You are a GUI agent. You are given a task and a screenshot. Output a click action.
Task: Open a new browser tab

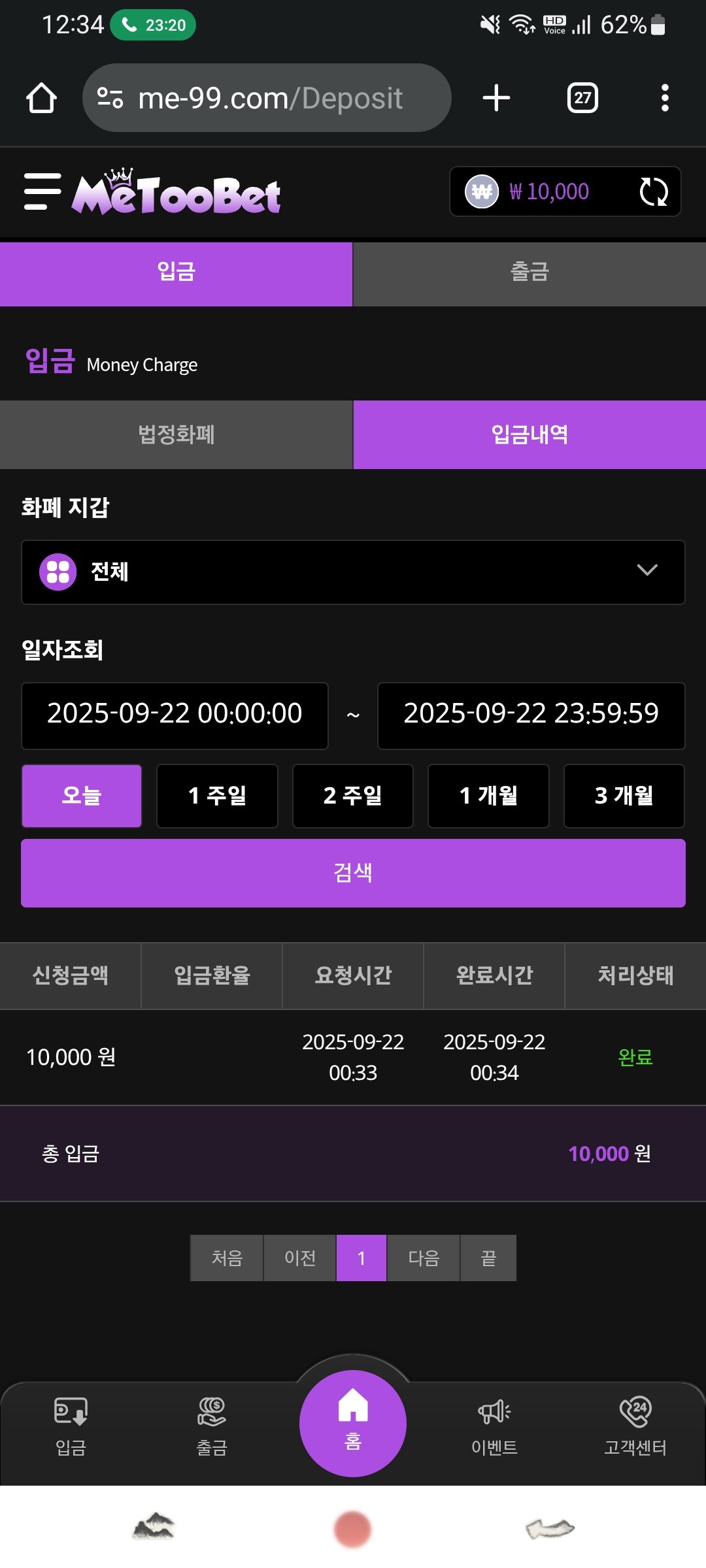tap(496, 98)
